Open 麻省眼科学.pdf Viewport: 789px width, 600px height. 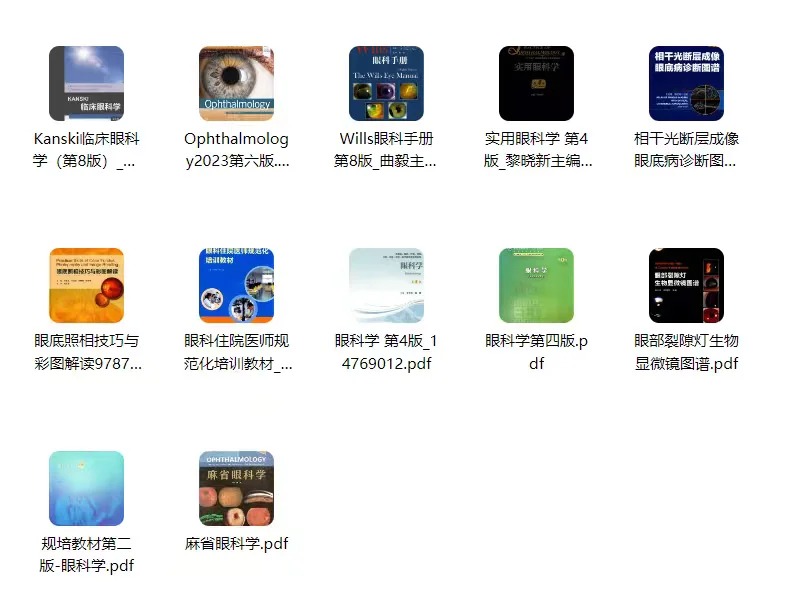tap(236, 488)
